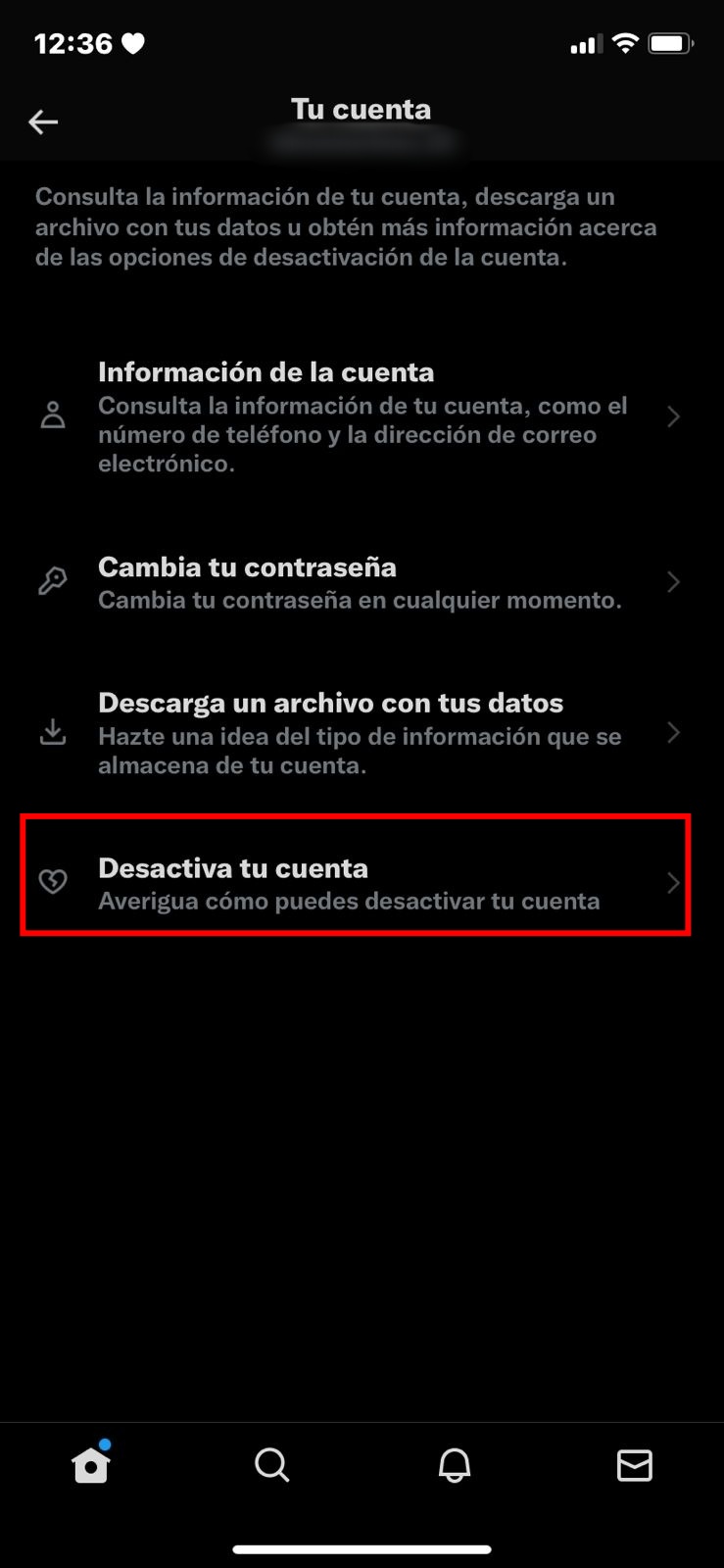Switch to the Home tab
The height and width of the screenshot is (1568, 724).
(91, 1465)
